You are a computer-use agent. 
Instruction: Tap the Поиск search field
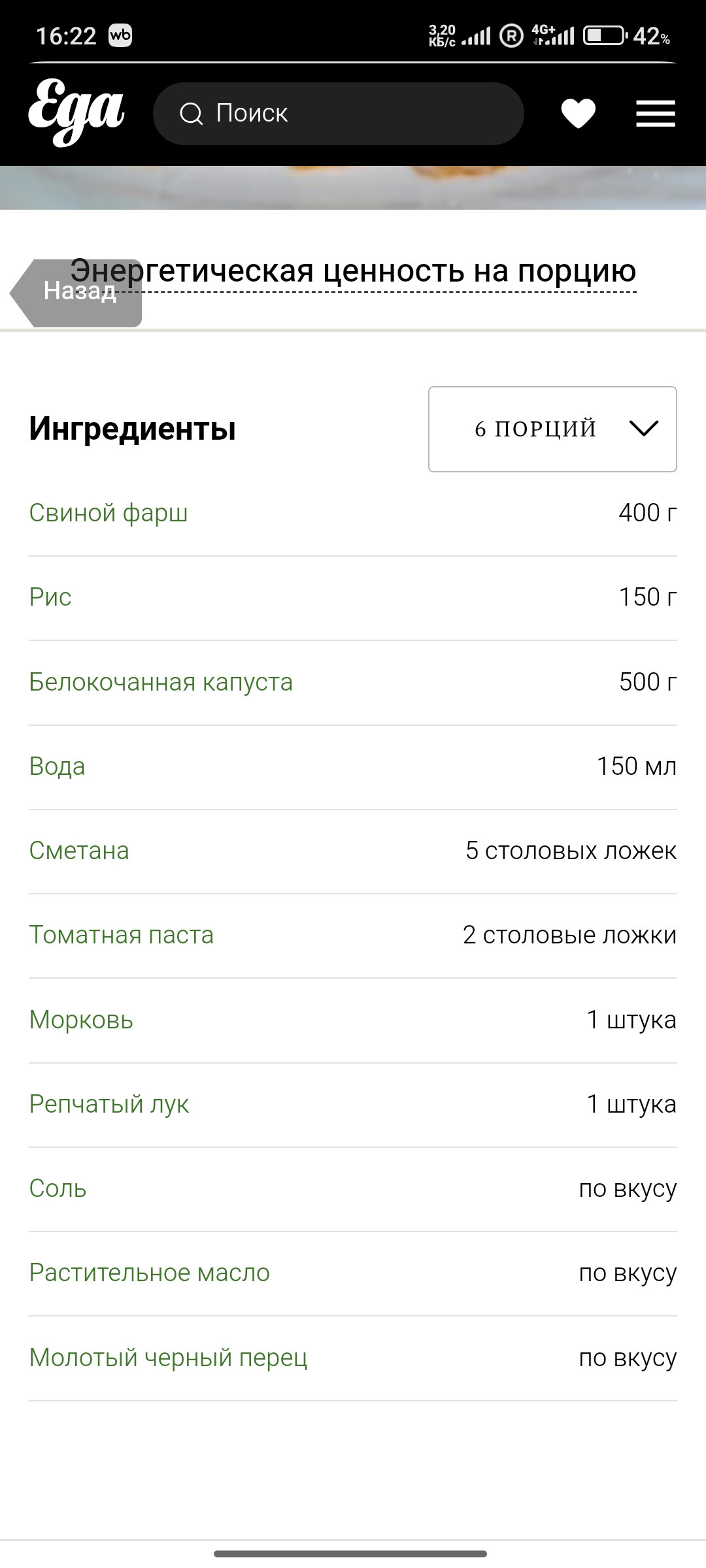[338, 114]
